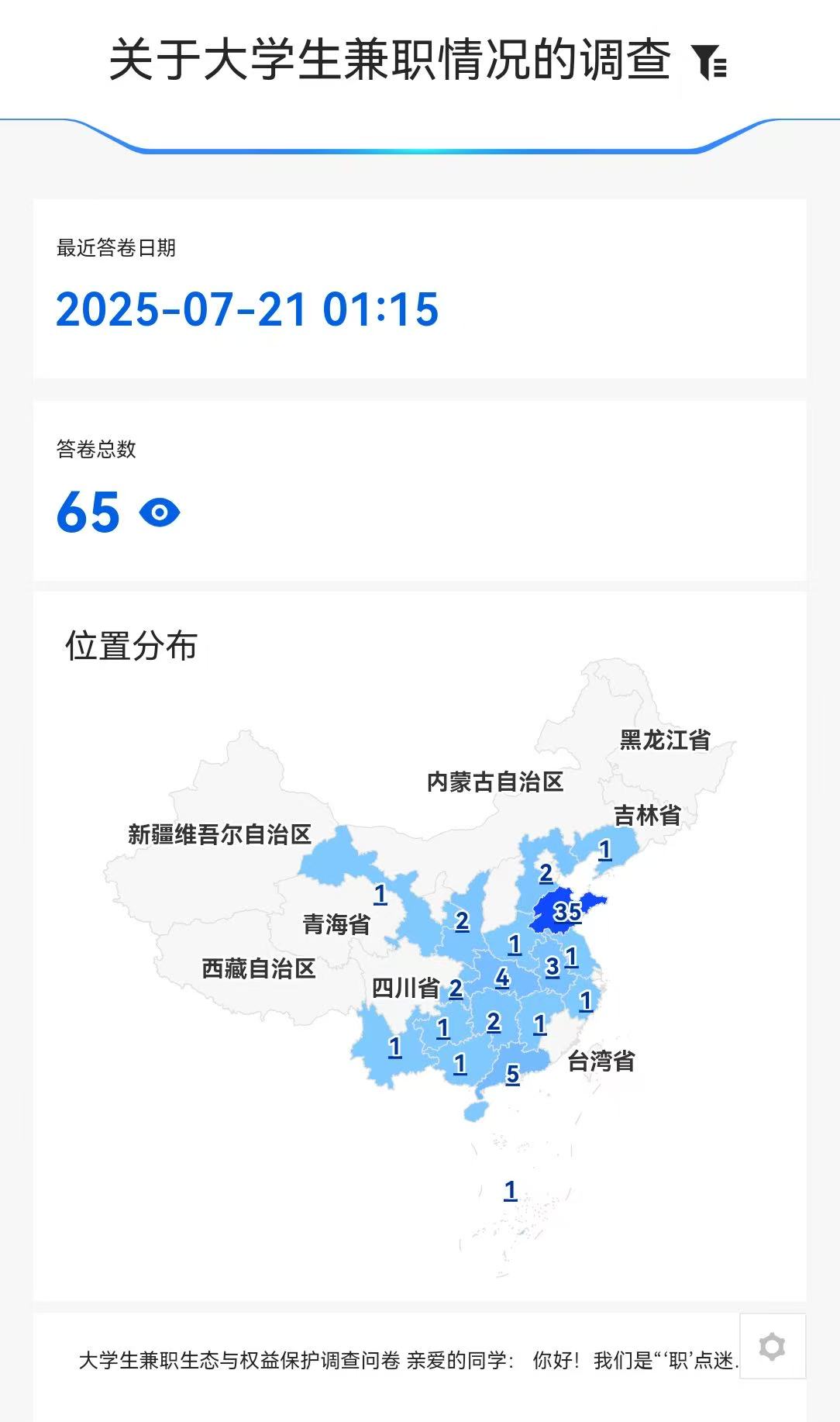Tap the eye icon next to 65
The height and width of the screenshot is (1422, 840).
pyautogui.click(x=160, y=513)
